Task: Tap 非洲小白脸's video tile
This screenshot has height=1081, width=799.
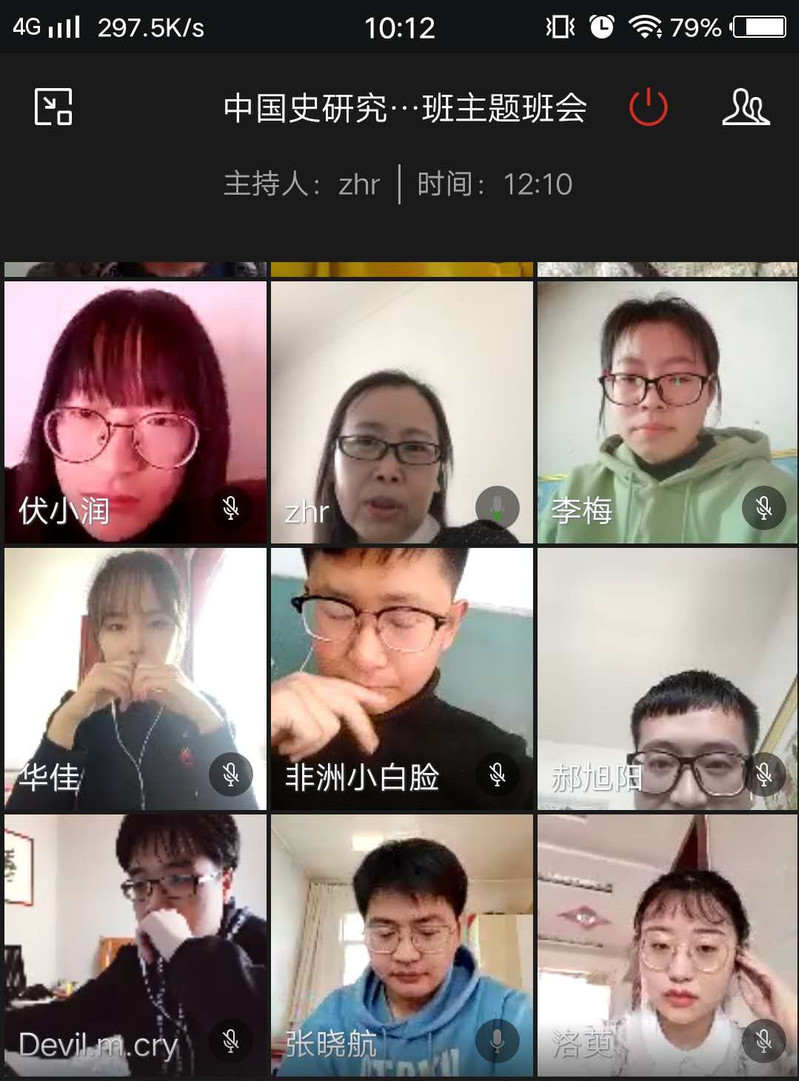Action: tap(402, 678)
